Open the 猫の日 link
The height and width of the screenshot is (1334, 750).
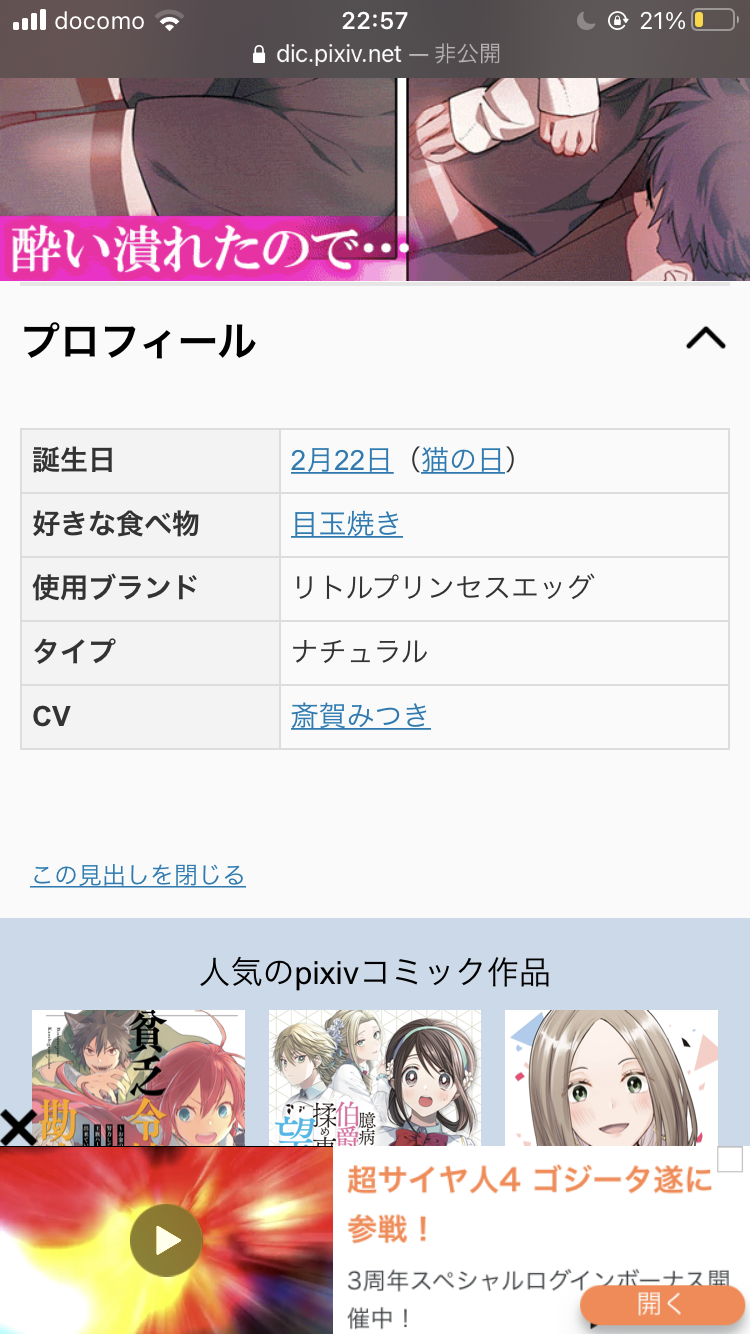461,460
